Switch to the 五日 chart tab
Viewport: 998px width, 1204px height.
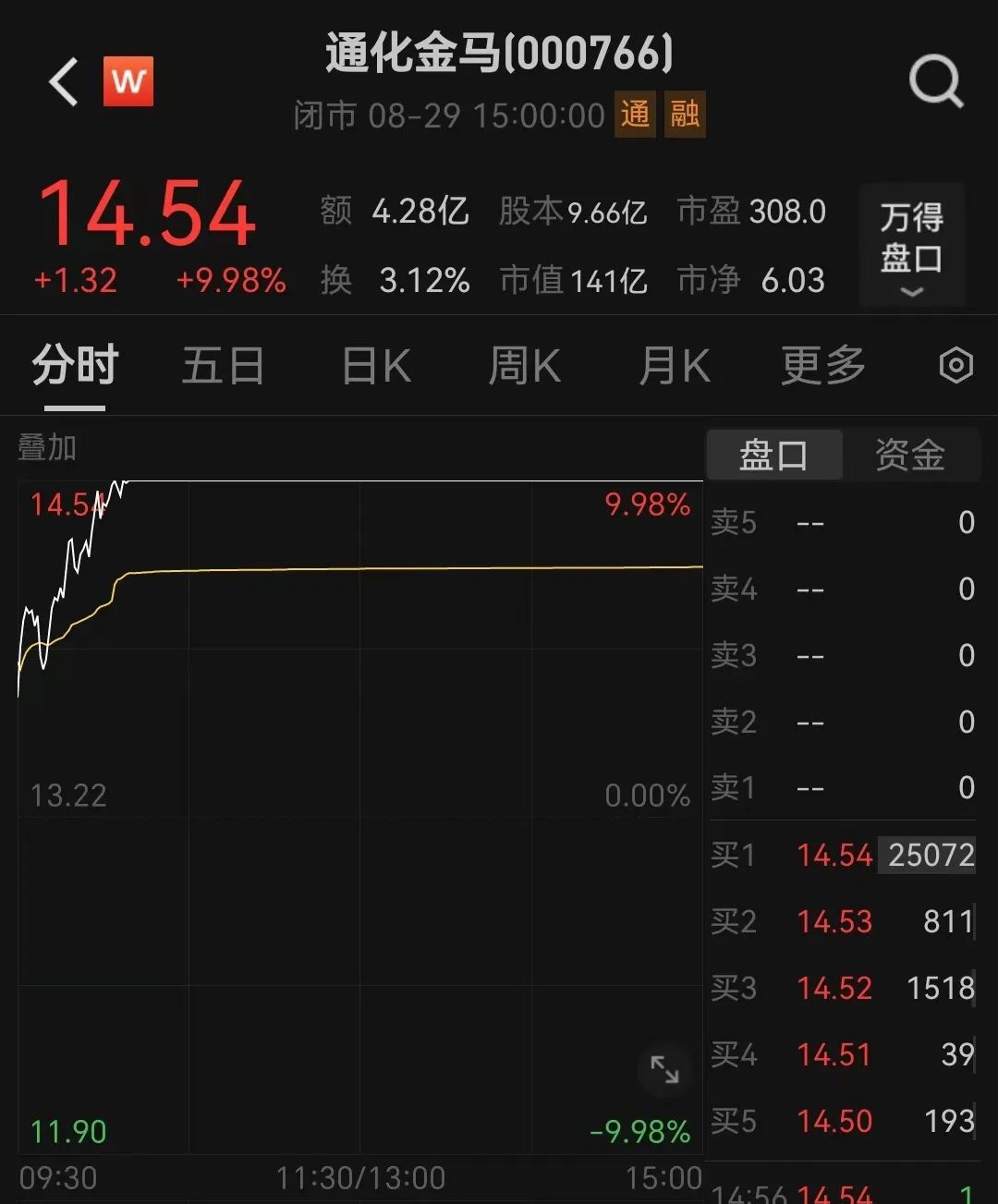click(x=223, y=366)
